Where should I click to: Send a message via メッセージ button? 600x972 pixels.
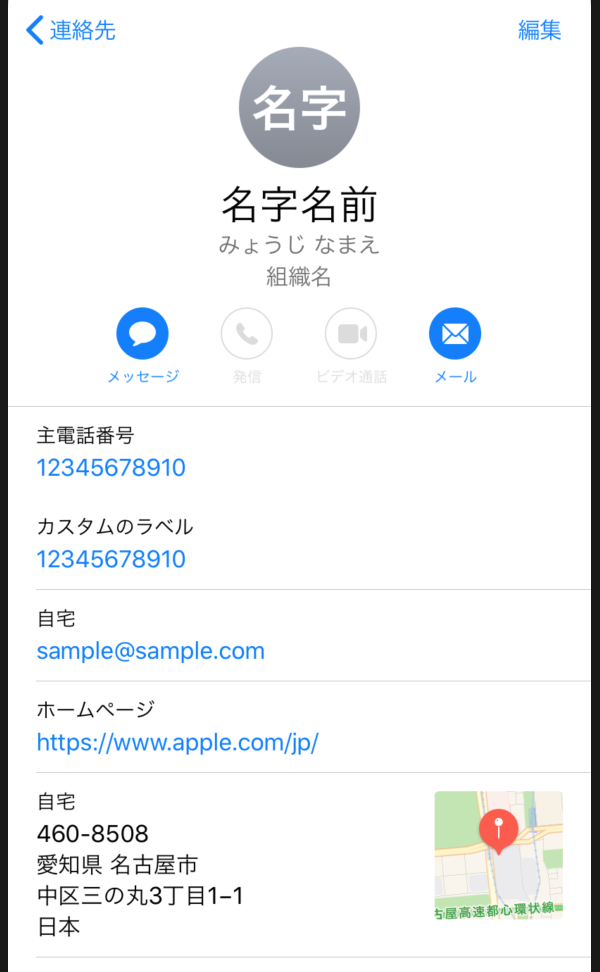tap(143, 334)
